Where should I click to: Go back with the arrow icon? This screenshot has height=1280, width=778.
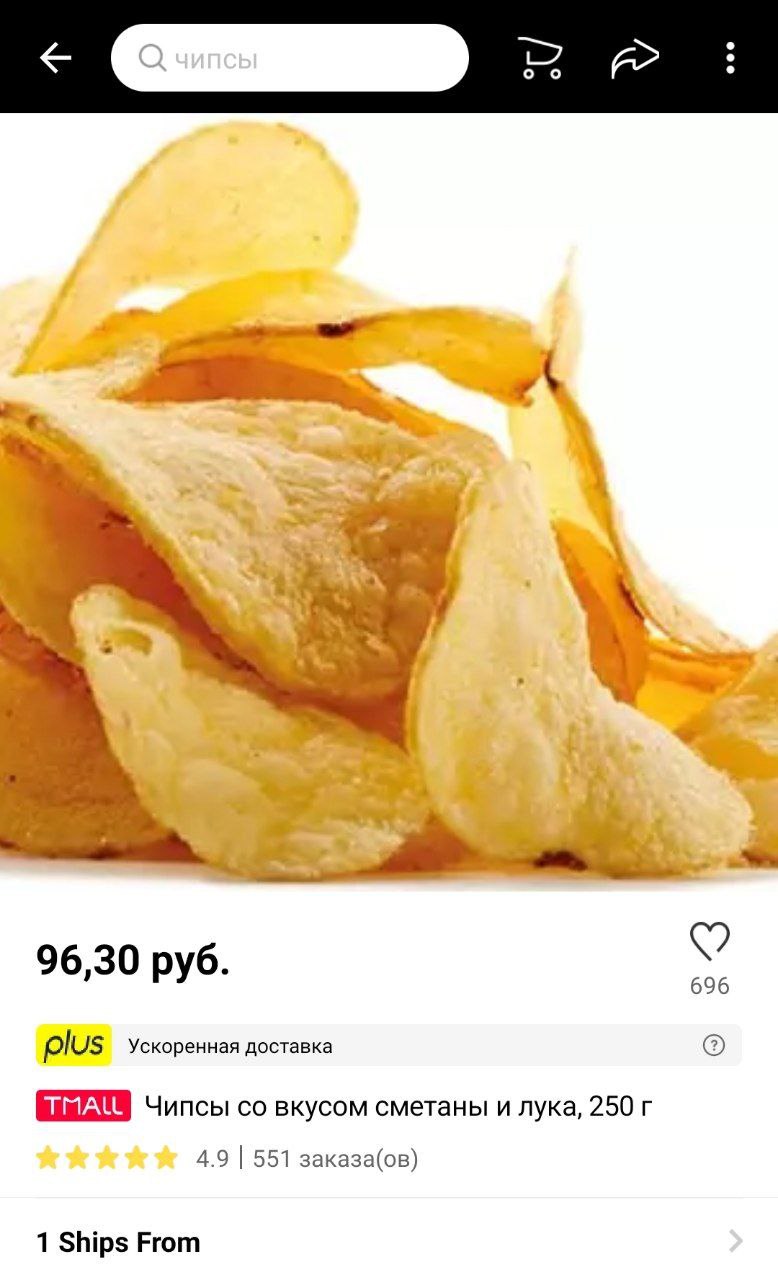point(55,58)
